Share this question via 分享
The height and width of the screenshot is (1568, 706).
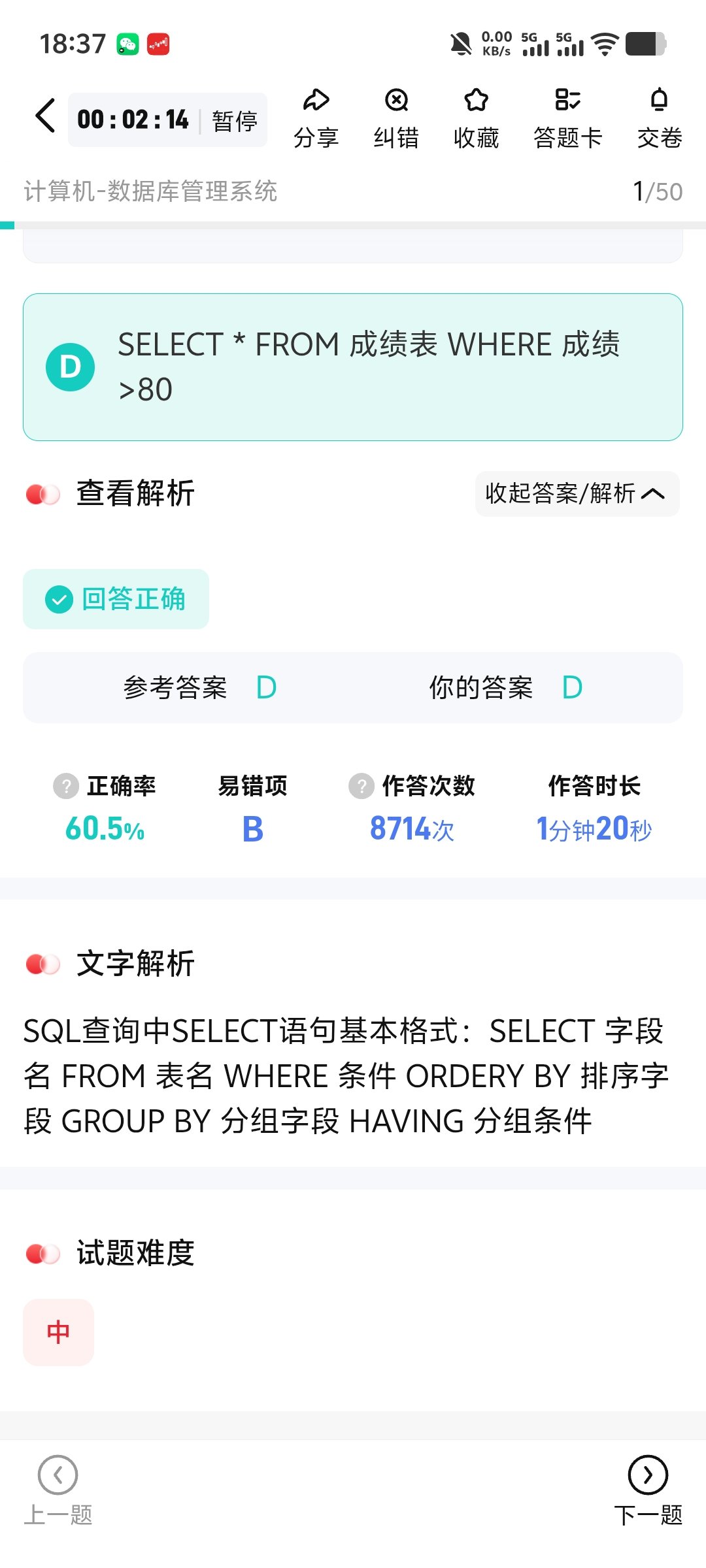coord(316,118)
